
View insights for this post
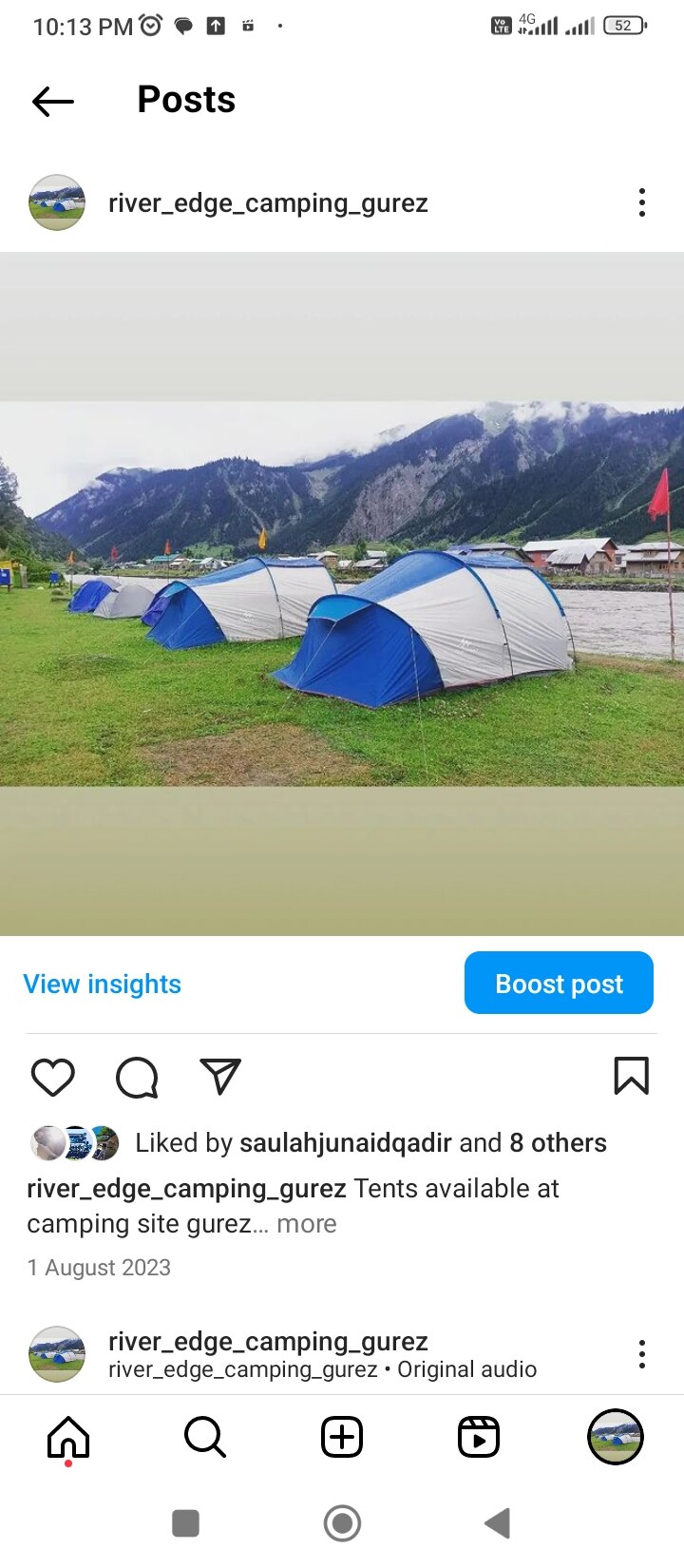click(x=102, y=984)
